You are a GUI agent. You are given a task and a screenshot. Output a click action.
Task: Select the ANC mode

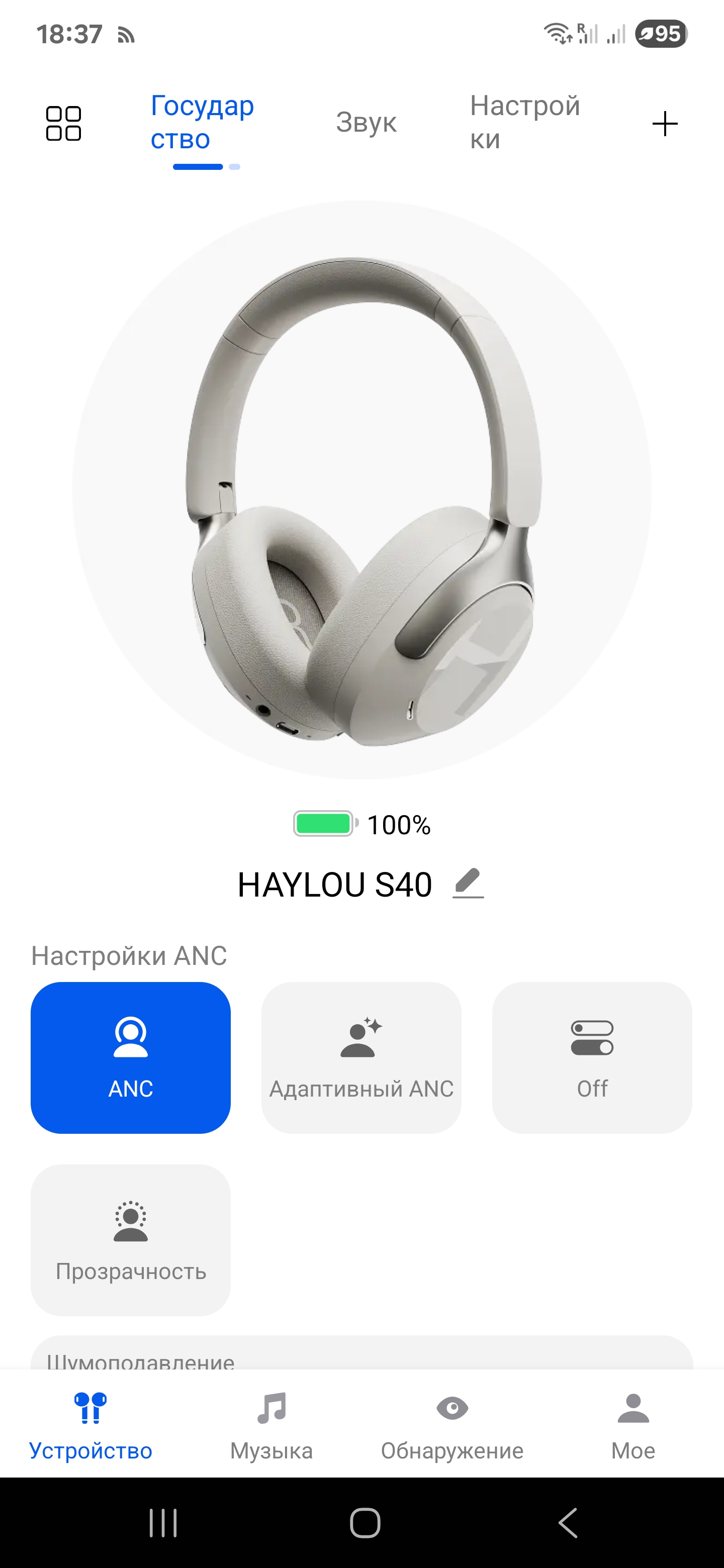130,1057
